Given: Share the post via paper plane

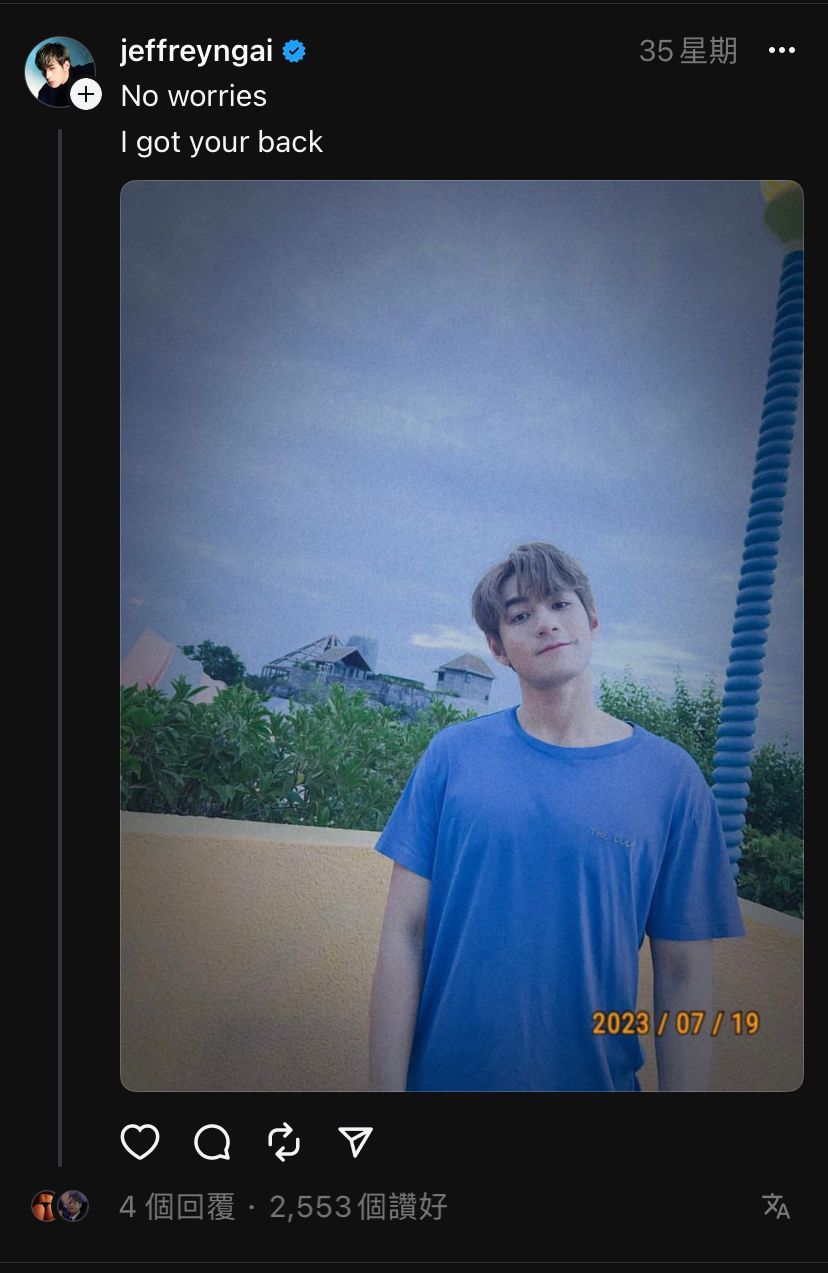Looking at the screenshot, I should 355,1141.
